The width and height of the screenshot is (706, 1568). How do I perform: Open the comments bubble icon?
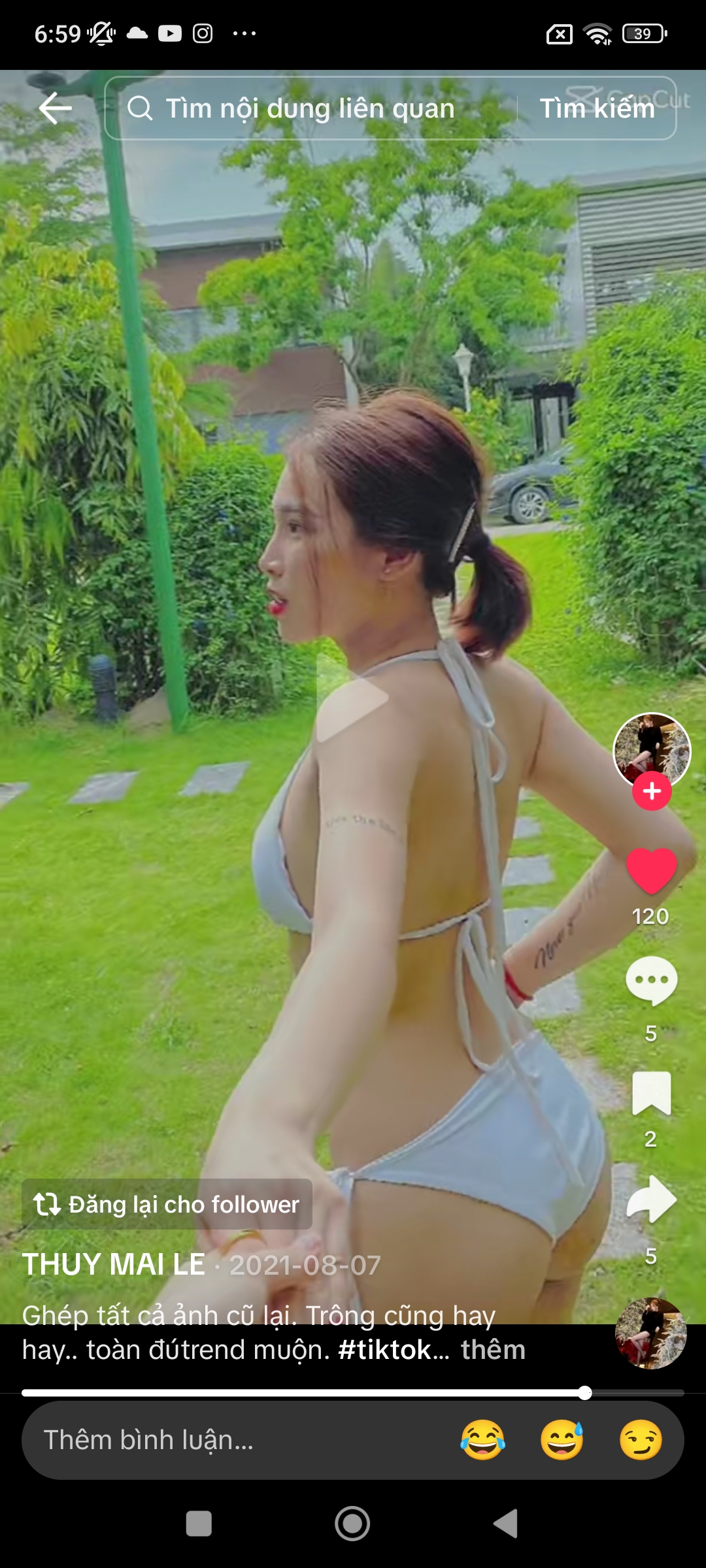tap(651, 980)
